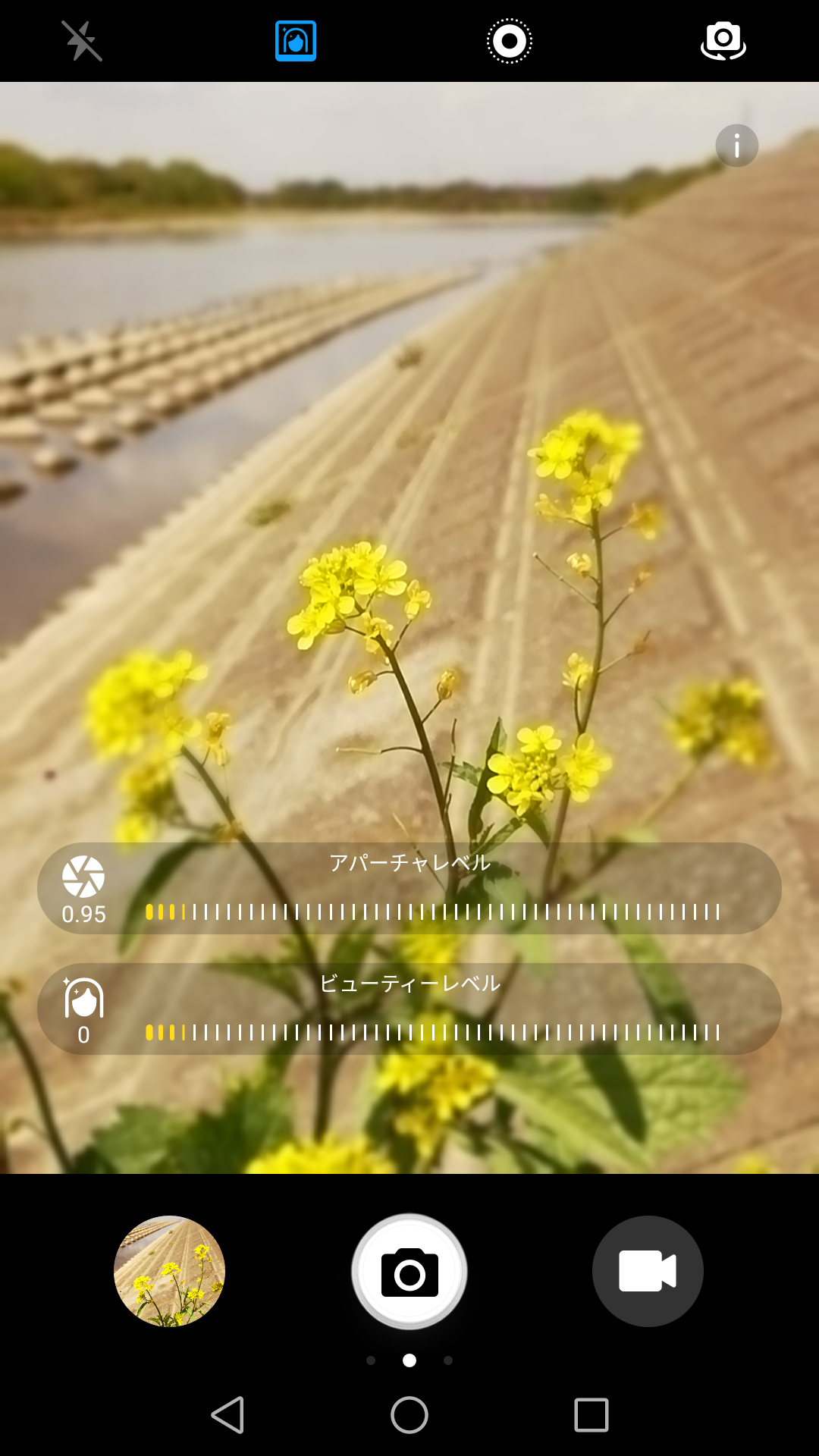
Task: Switch to video recording mode
Action: coord(648,1271)
